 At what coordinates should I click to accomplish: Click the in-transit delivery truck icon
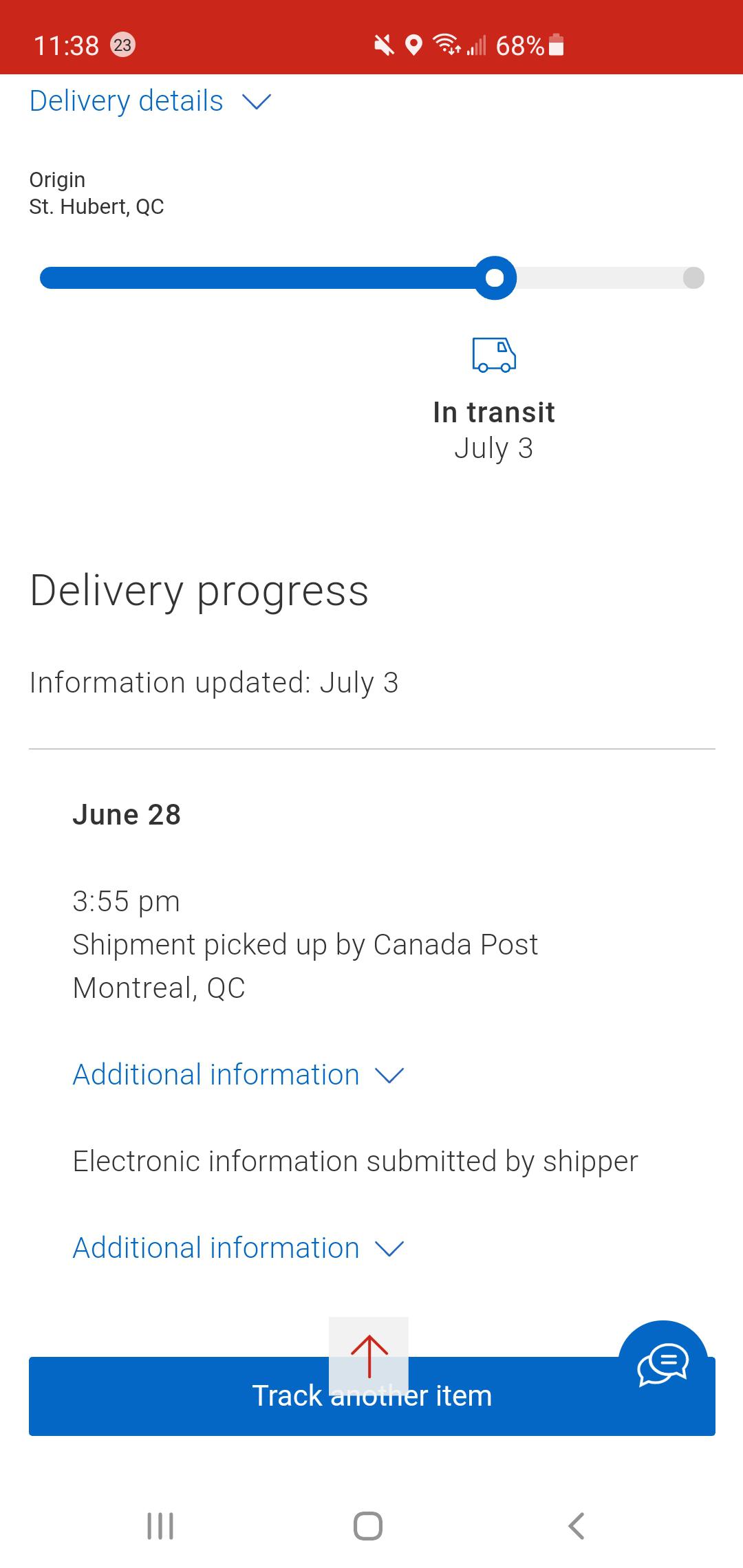tap(493, 356)
